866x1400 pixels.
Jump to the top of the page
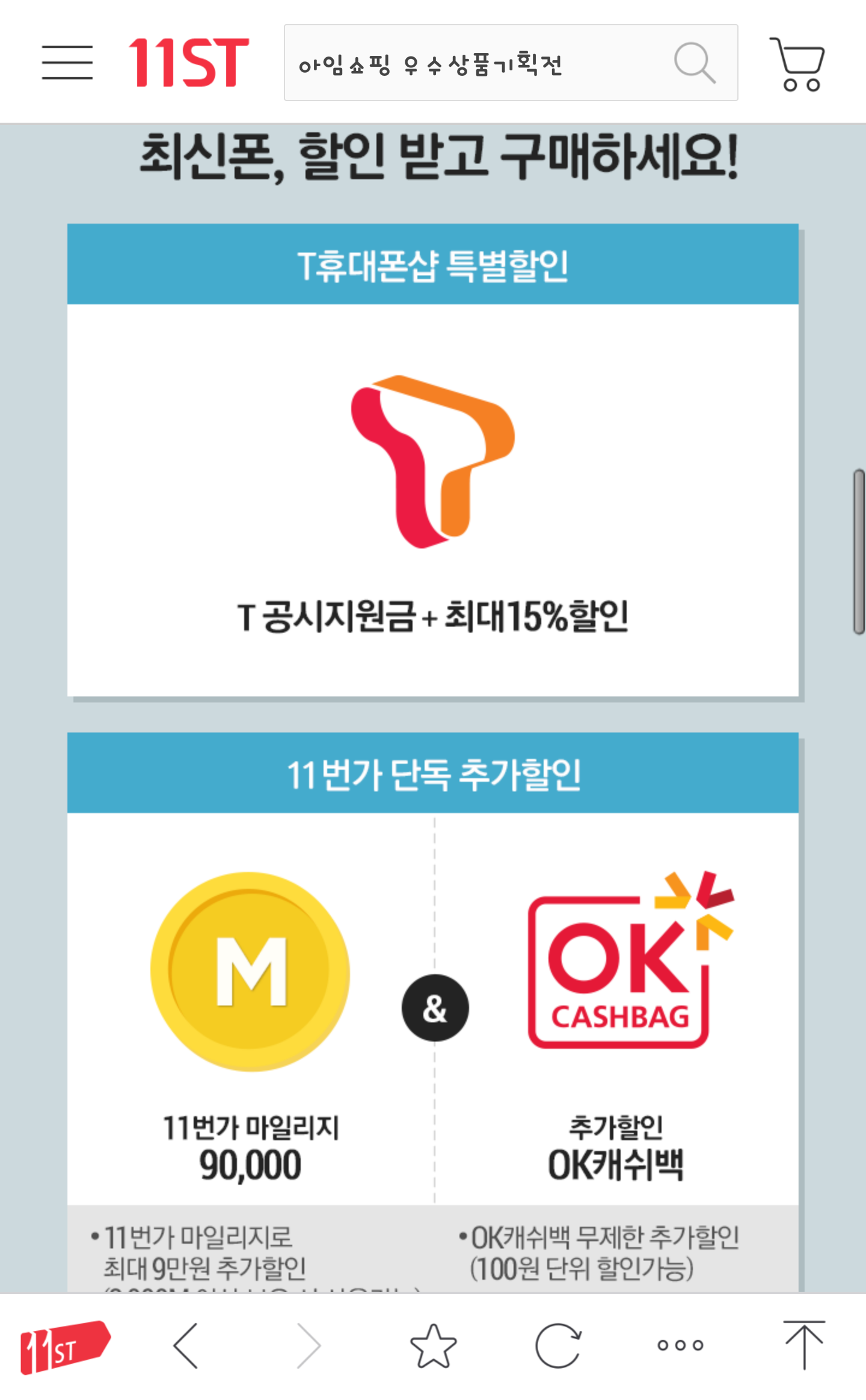tap(804, 1345)
